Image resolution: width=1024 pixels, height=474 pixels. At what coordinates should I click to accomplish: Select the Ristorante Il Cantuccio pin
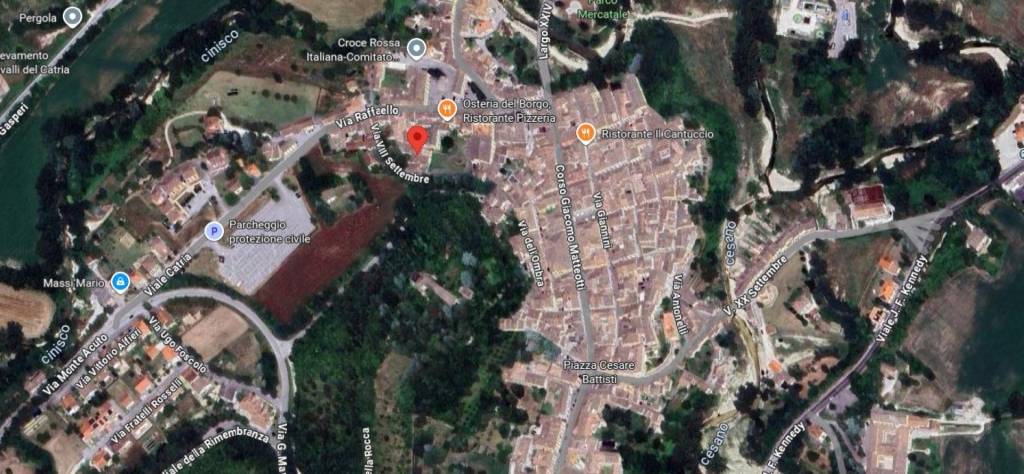coord(586,132)
